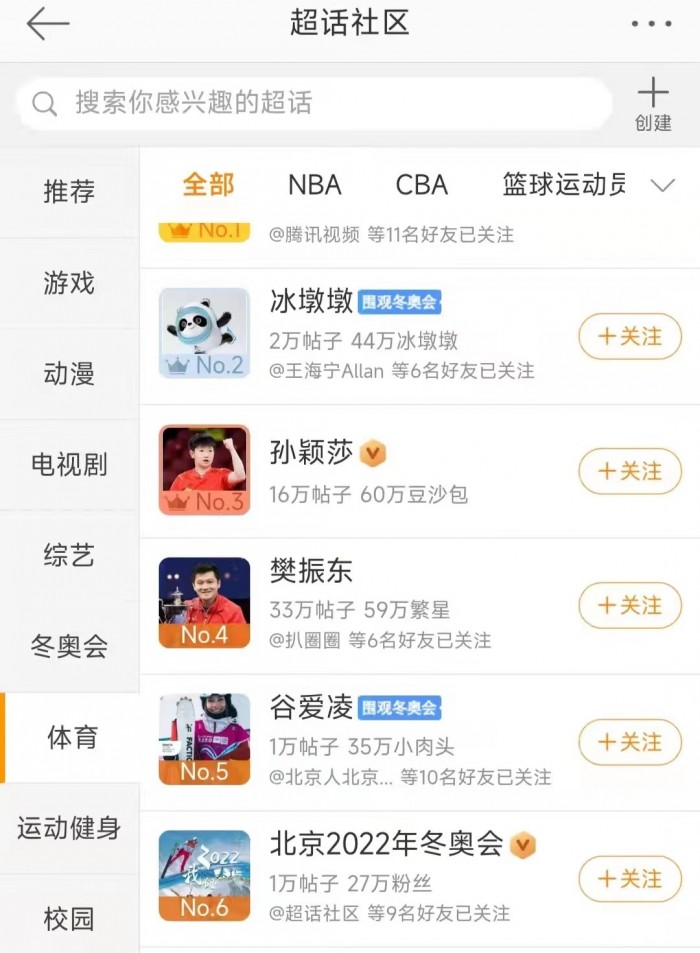Switch to the 运动健身 category

tap(69, 828)
